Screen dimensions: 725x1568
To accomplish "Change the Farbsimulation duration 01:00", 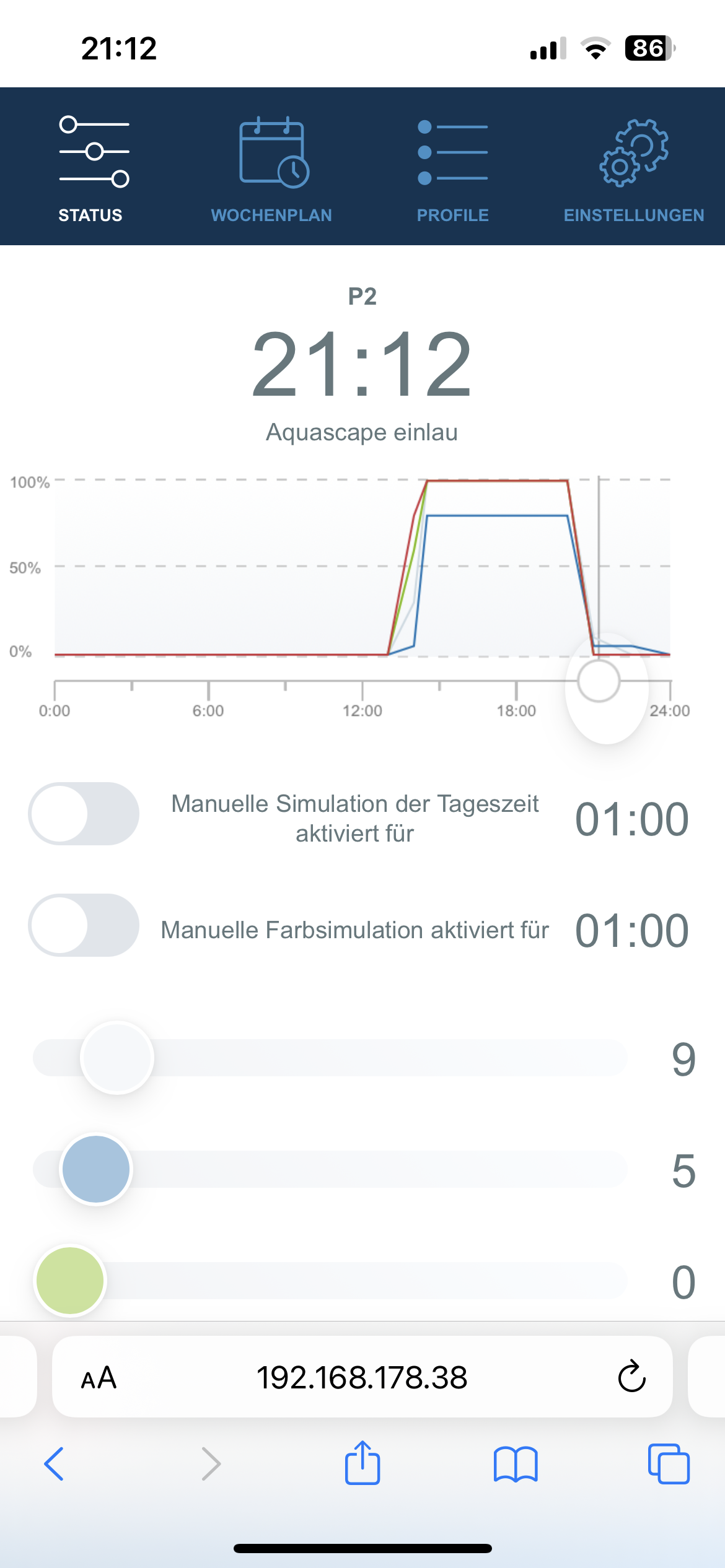I will [631, 930].
